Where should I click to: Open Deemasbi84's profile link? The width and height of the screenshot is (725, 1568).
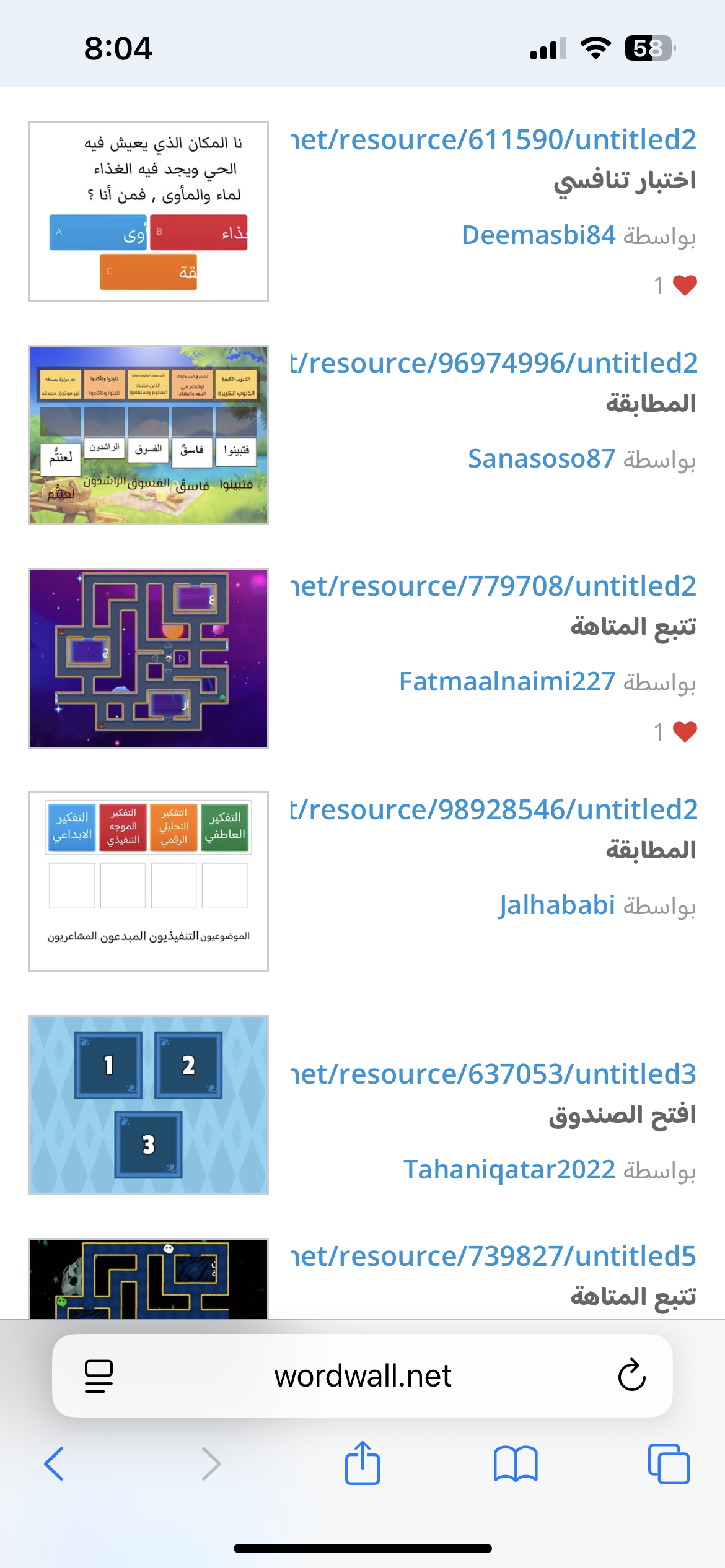click(x=538, y=235)
